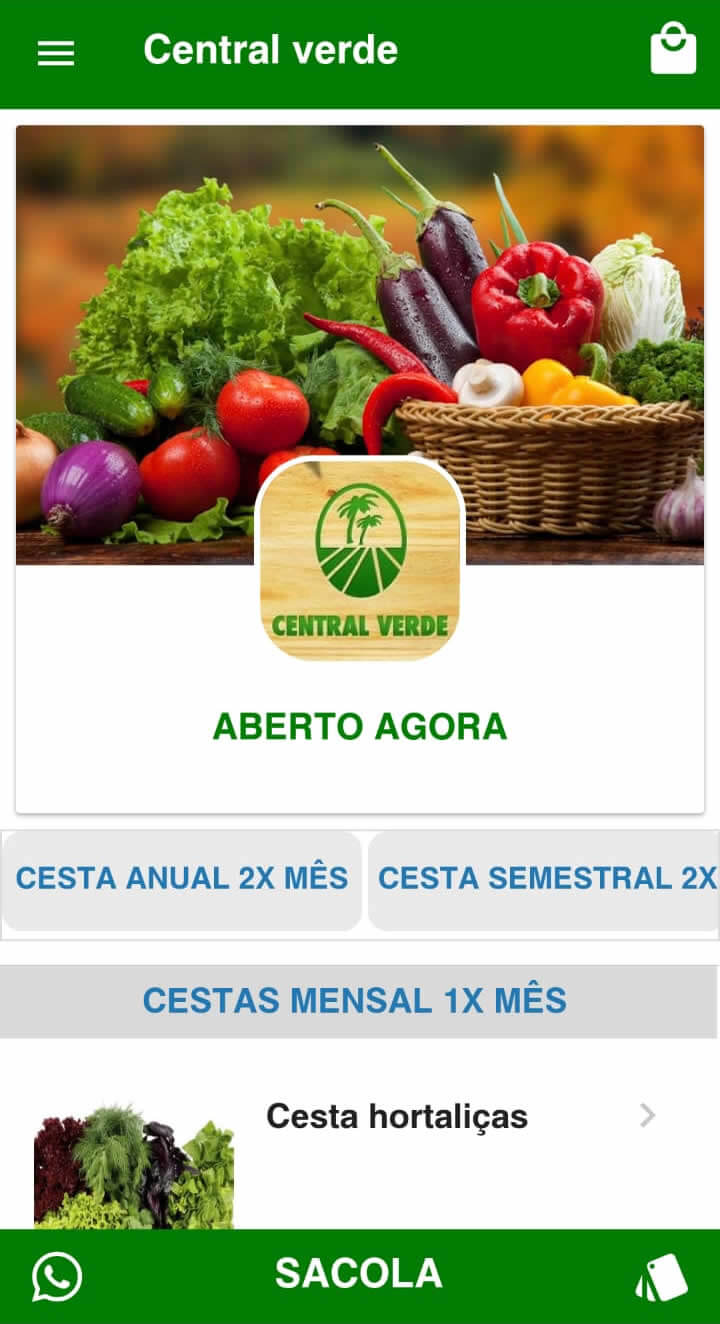This screenshot has width=720, height=1324.
Task: Select the CESTA ANUAL 2X MÊS category
Action: tap(182, 879)
